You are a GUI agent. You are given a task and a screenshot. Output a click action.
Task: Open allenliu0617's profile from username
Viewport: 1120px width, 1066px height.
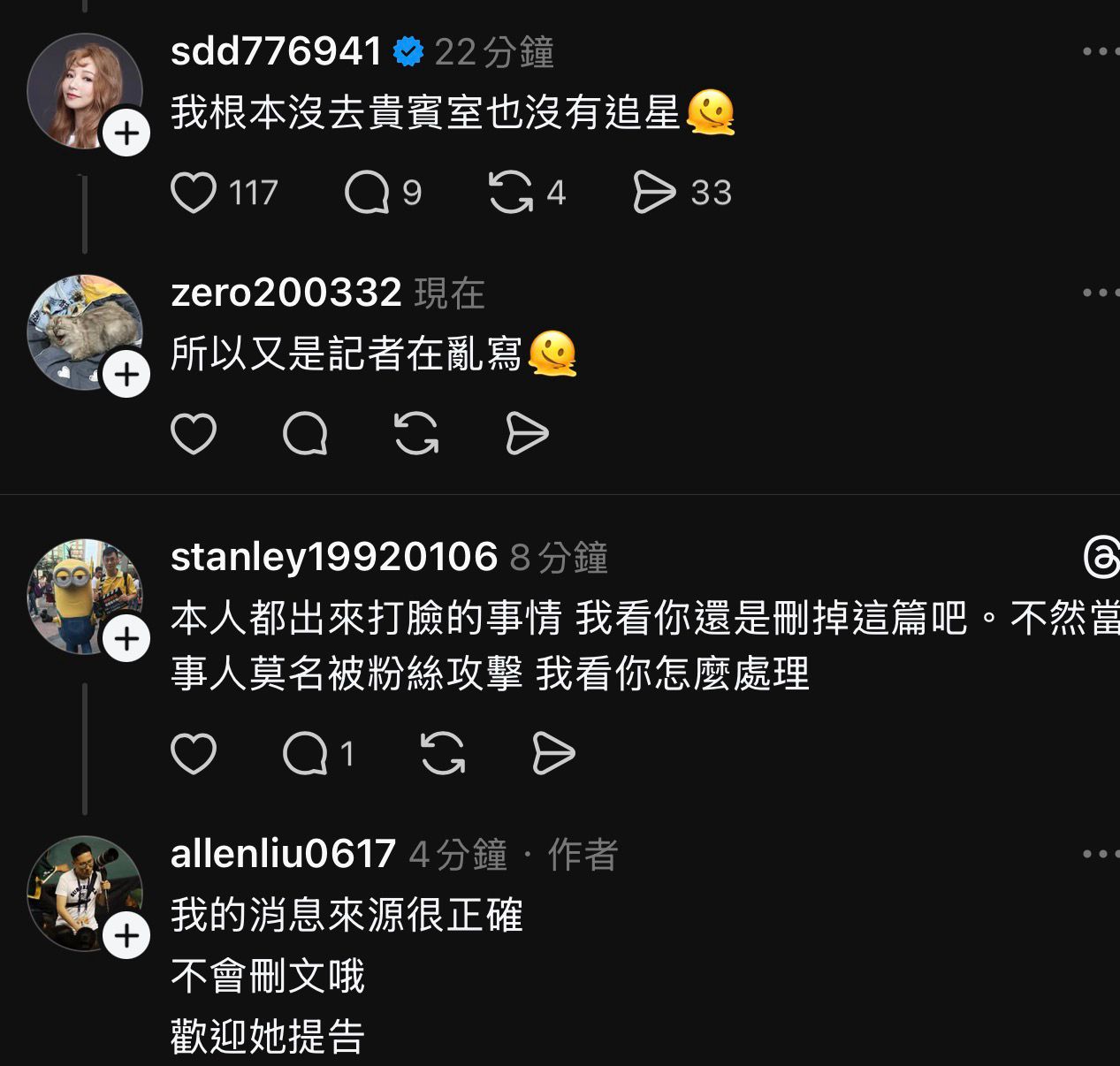(x=283, y=854)
